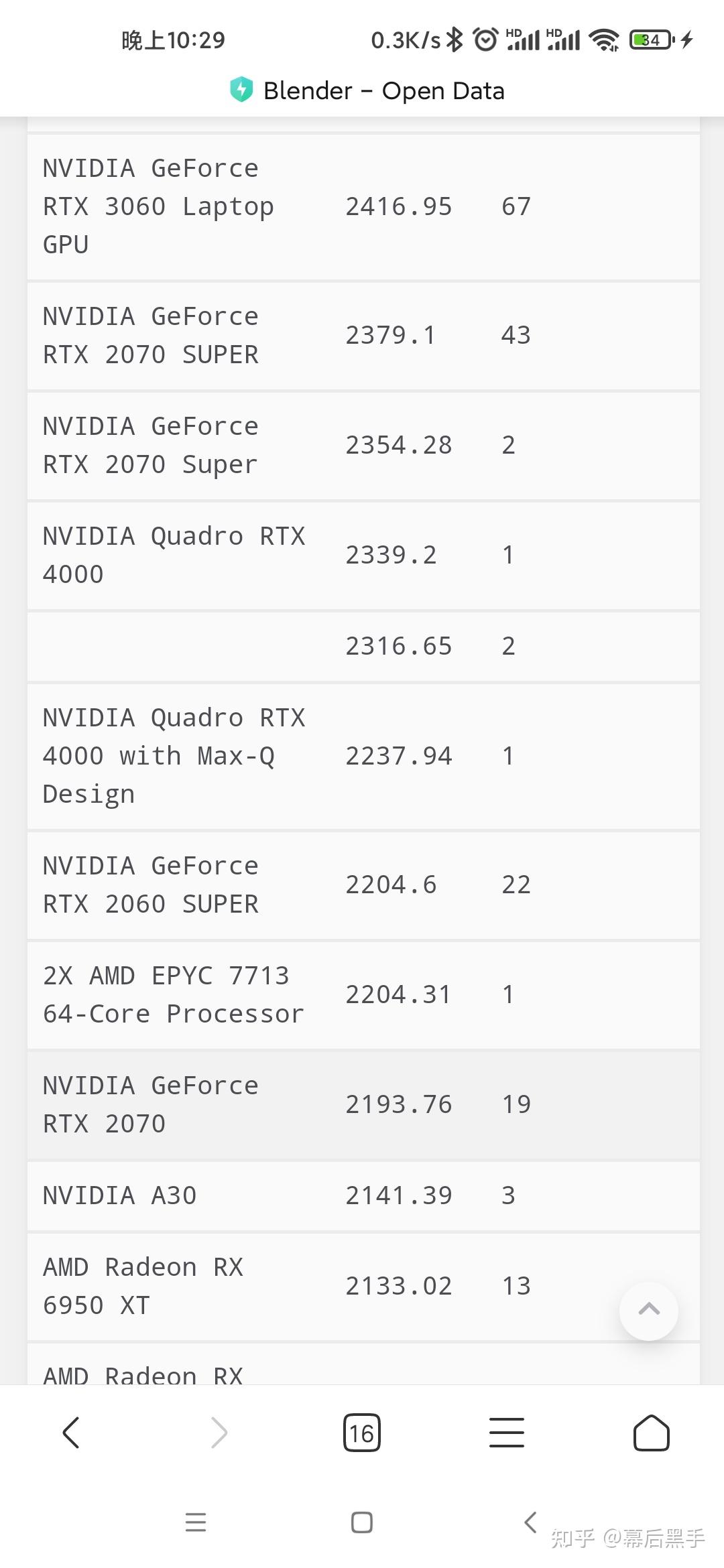Tap the system home button

pos(362,1522)
